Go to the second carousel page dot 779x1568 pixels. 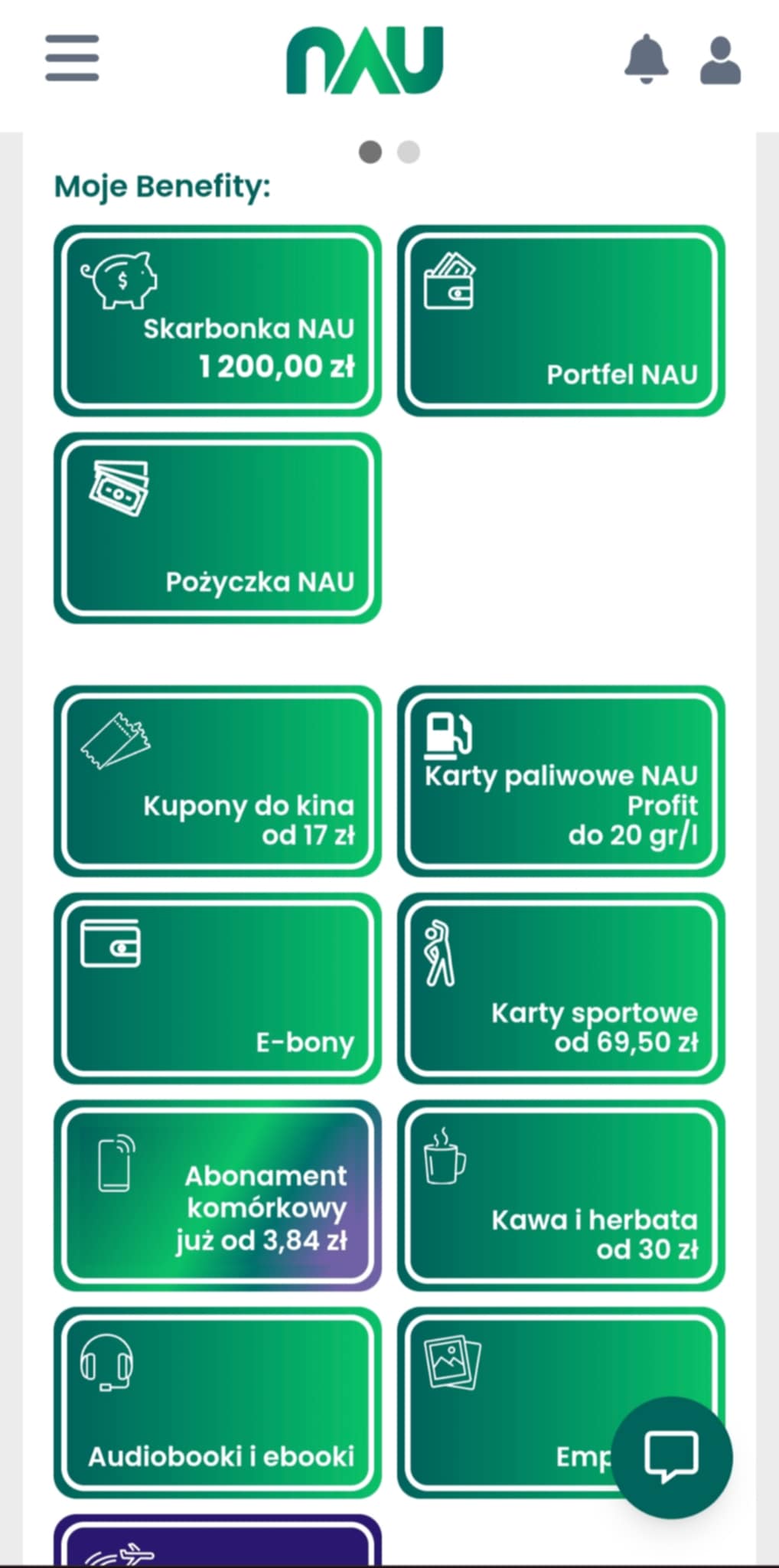click(409, 152)
